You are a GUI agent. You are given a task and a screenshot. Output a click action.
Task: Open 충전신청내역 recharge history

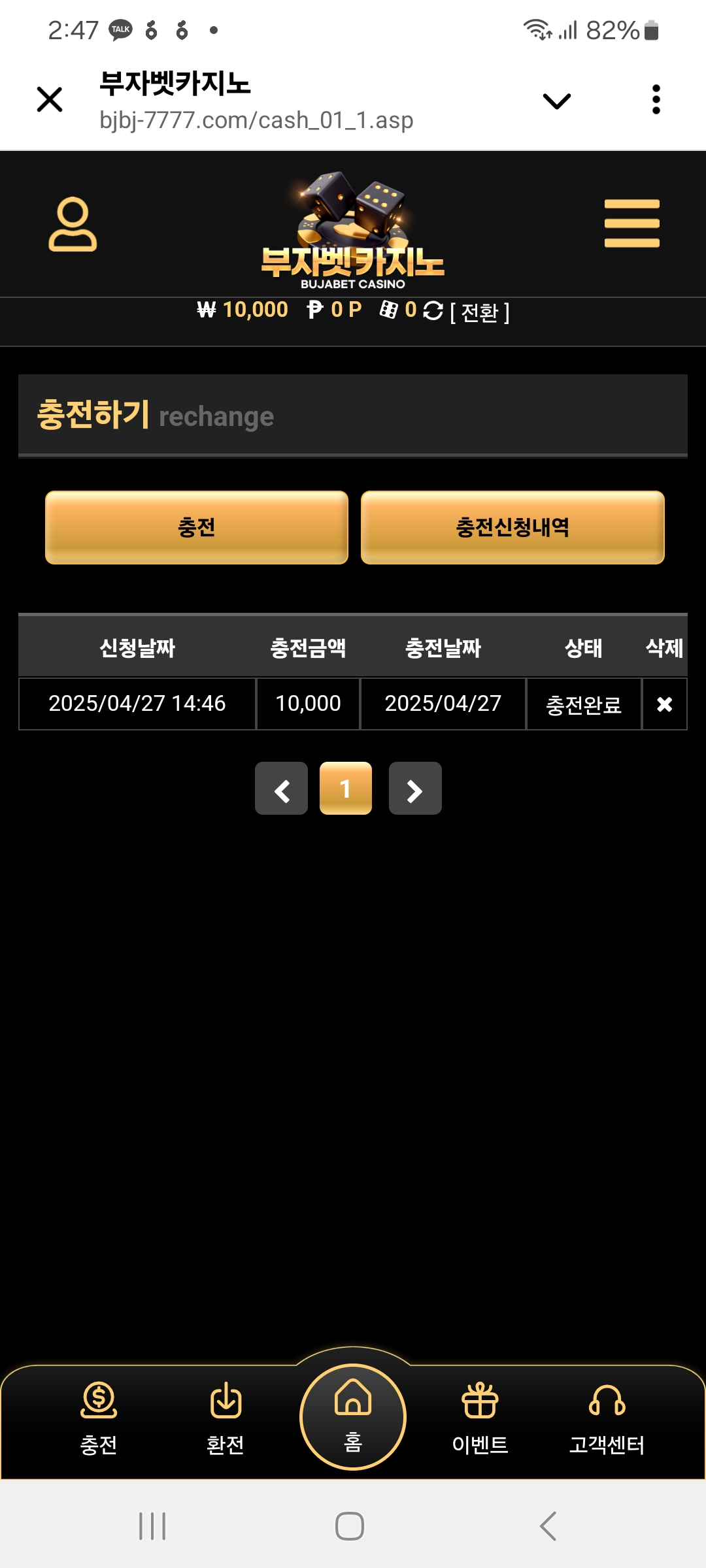[513, 527]
